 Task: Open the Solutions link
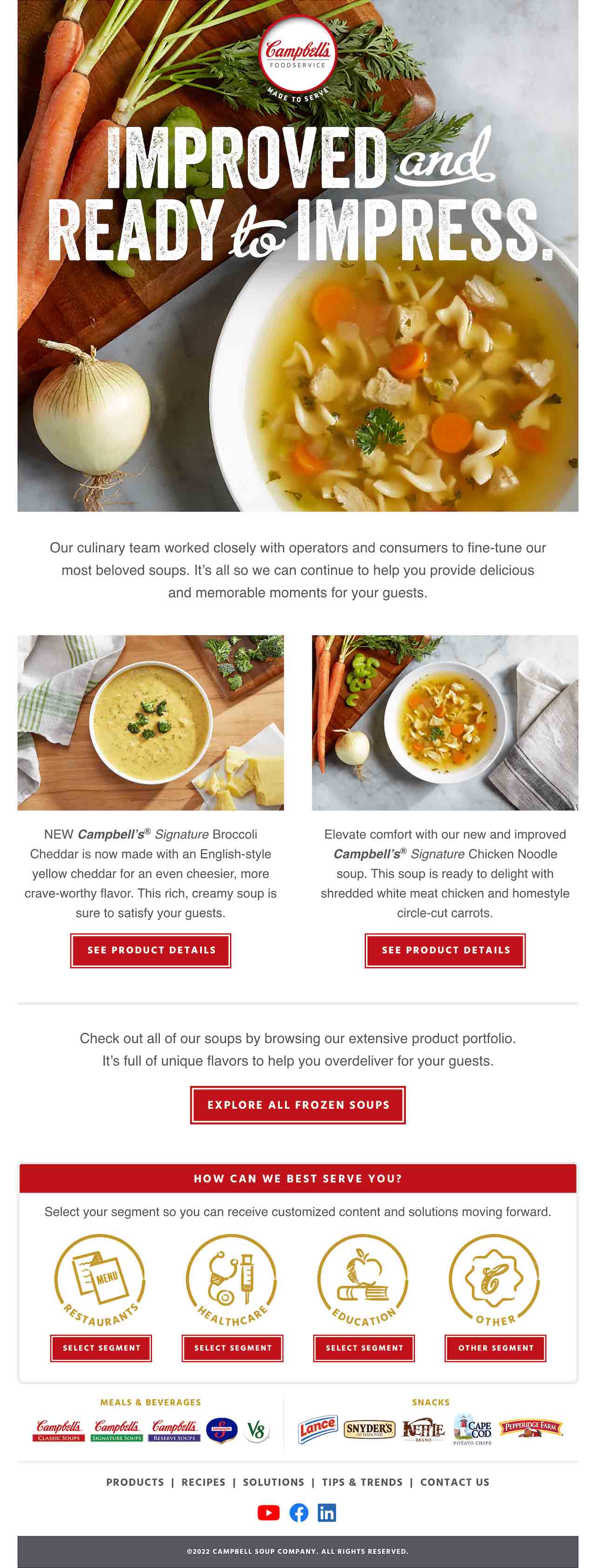pos(274,1482)
